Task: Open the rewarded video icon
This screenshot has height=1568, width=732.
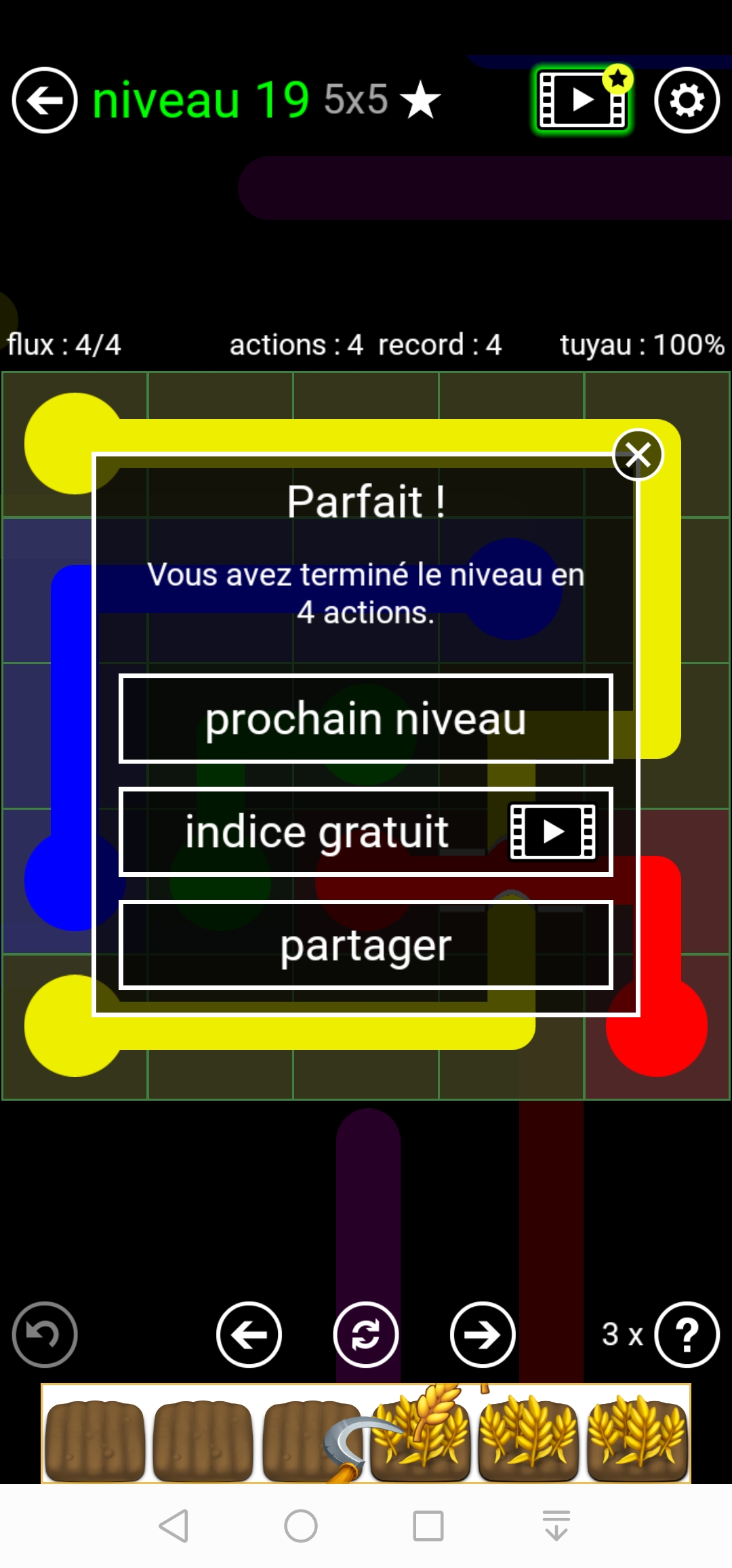Action: pos(582,100)
